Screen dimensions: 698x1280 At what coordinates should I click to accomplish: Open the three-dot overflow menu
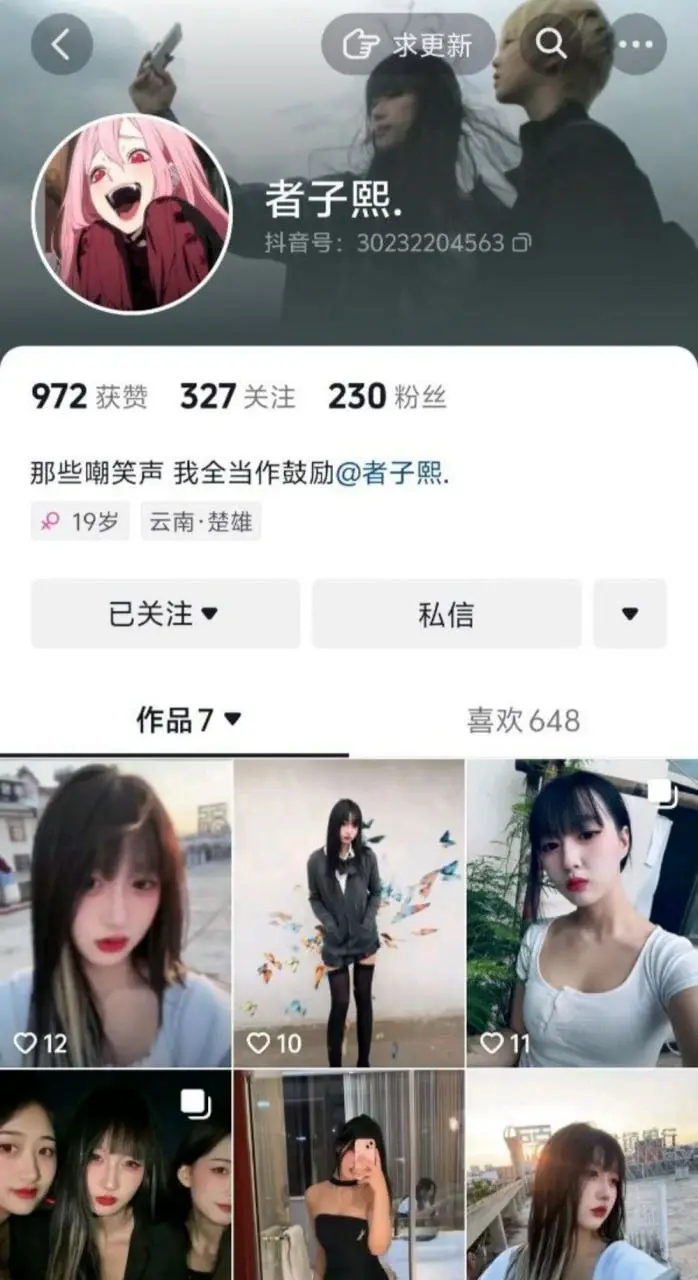click(637, 44)
